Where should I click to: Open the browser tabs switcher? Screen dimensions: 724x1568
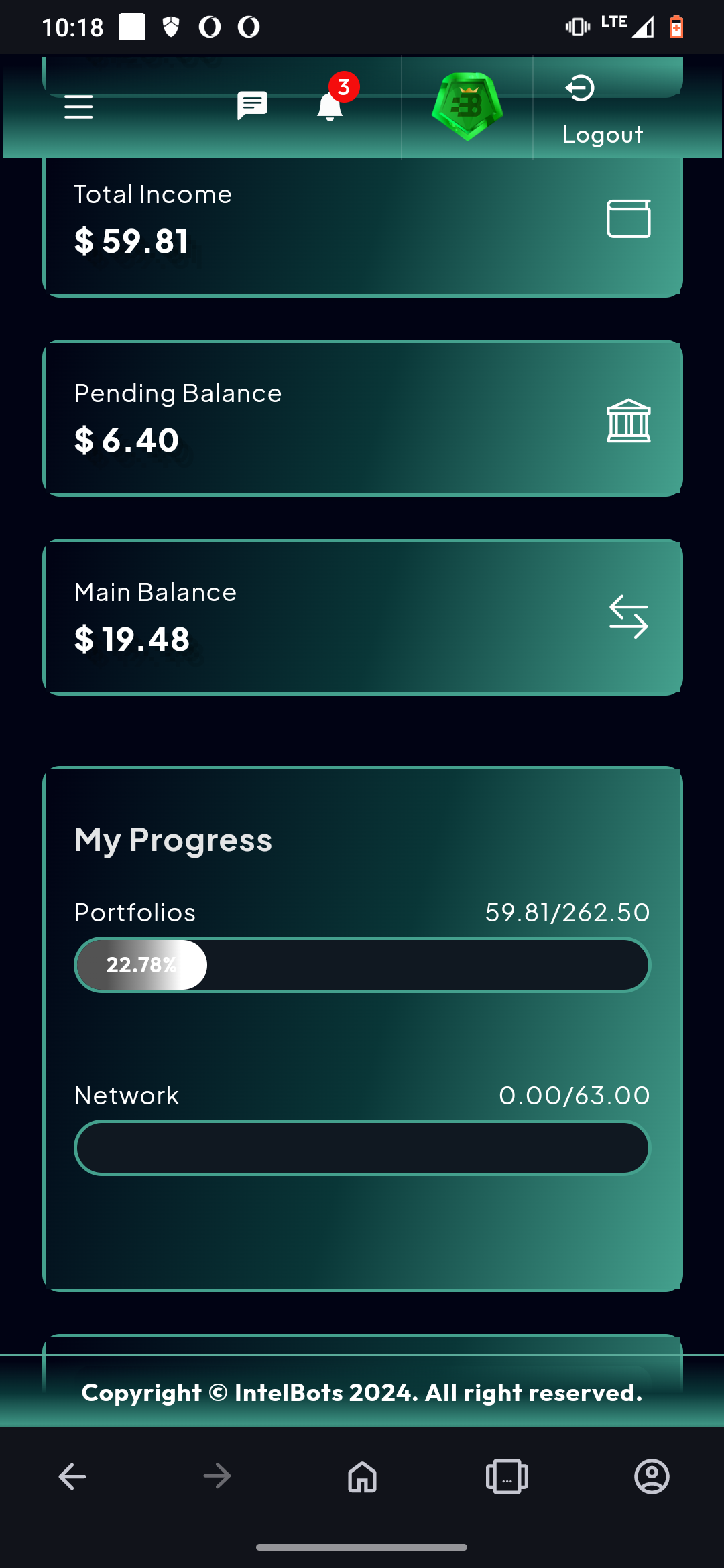(x=507, y=1476)
